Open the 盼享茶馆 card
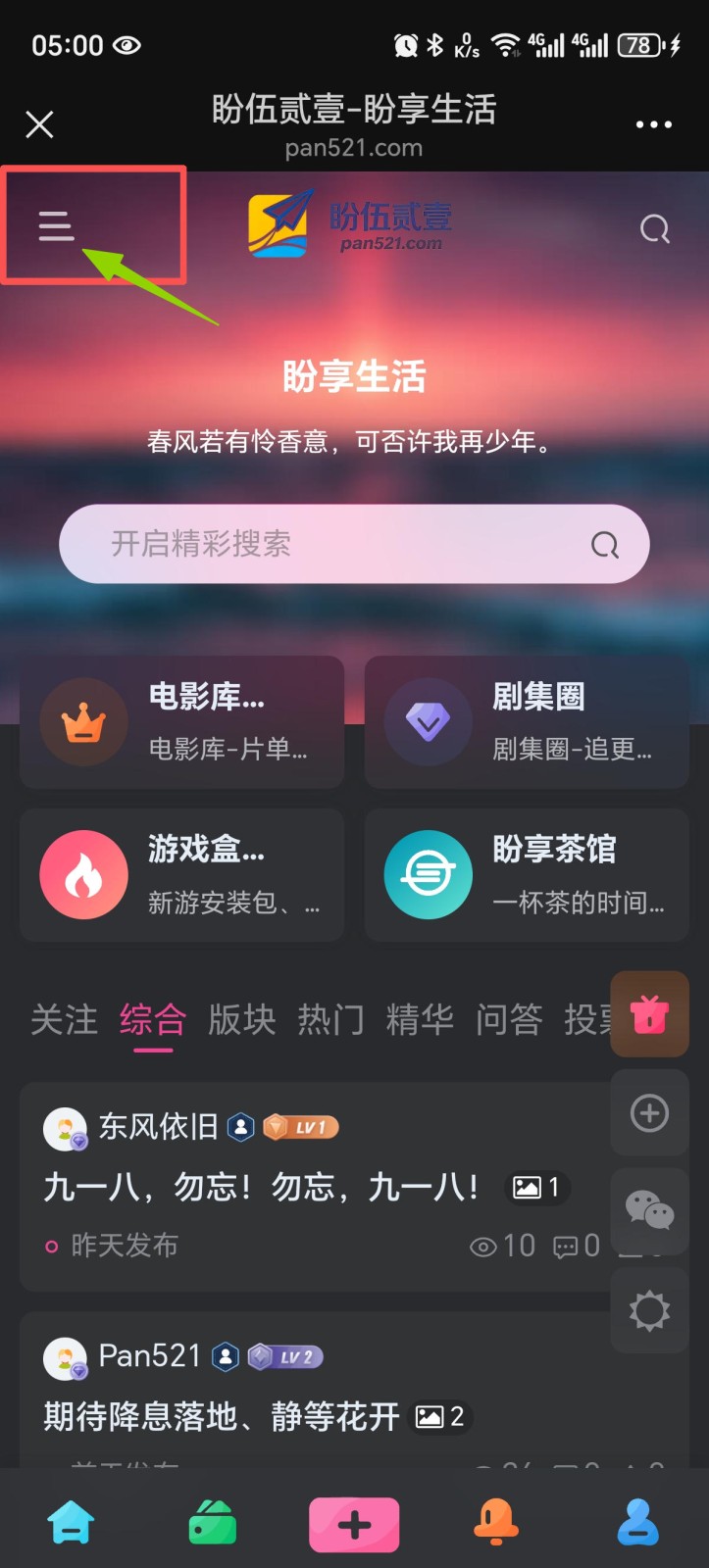The height and width of the screenshot is (1568, 709). [527, 874]
